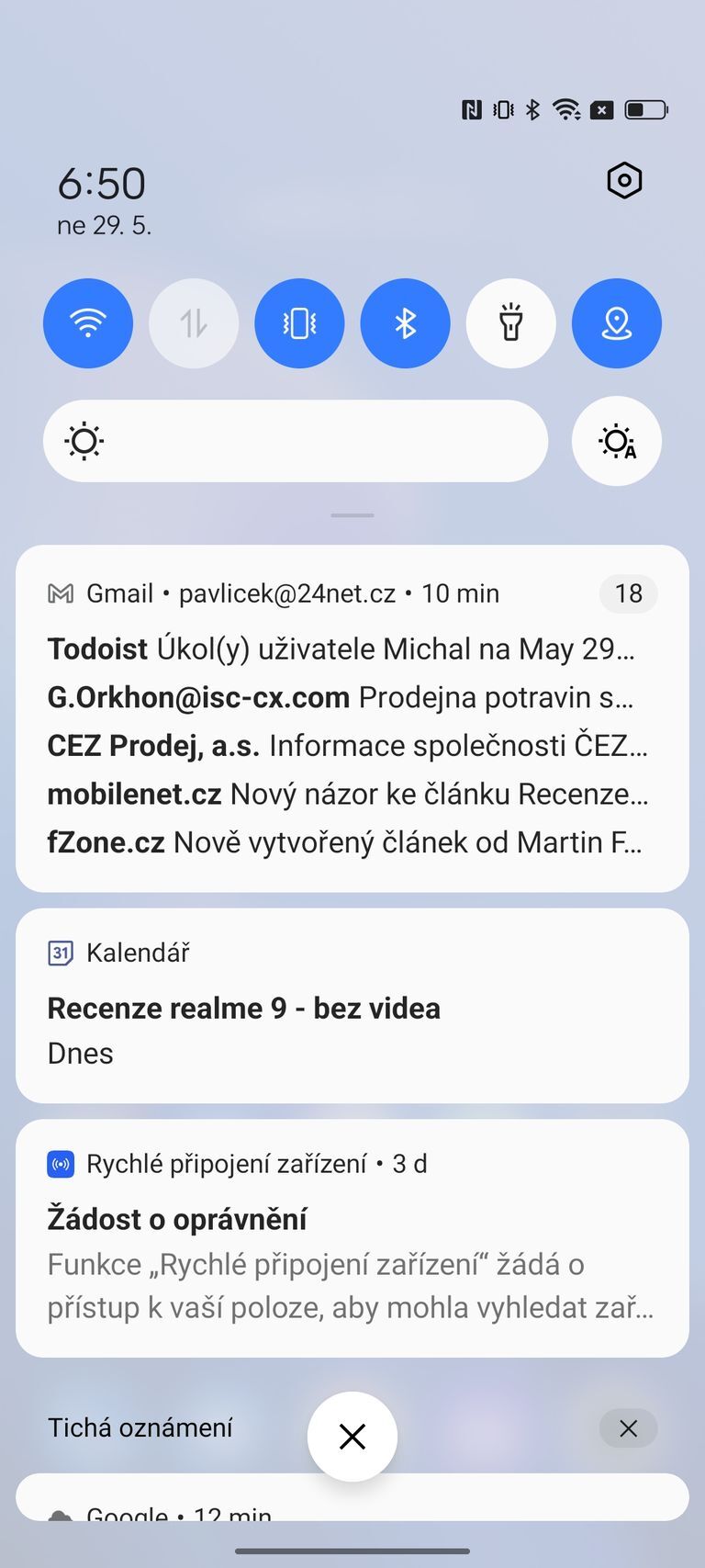The image size is (705, 1568).
Task: Clear all notifications with the round X button
Action: pos(352,1437)
